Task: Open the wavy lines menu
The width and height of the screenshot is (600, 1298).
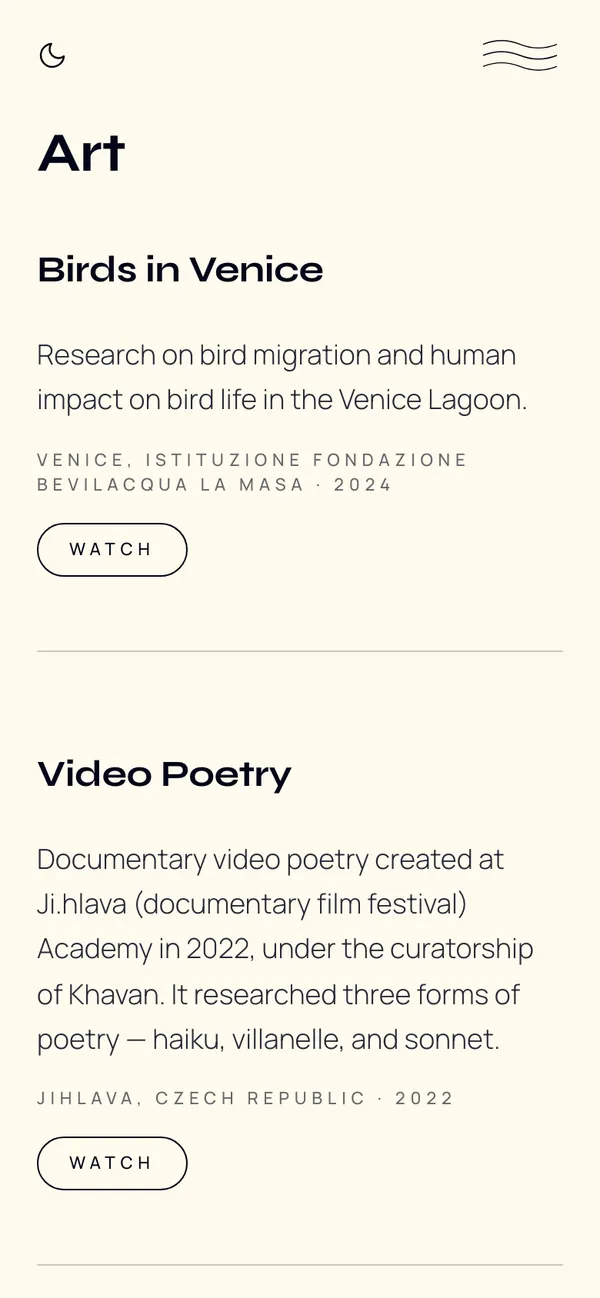Action: coord(520,55)
